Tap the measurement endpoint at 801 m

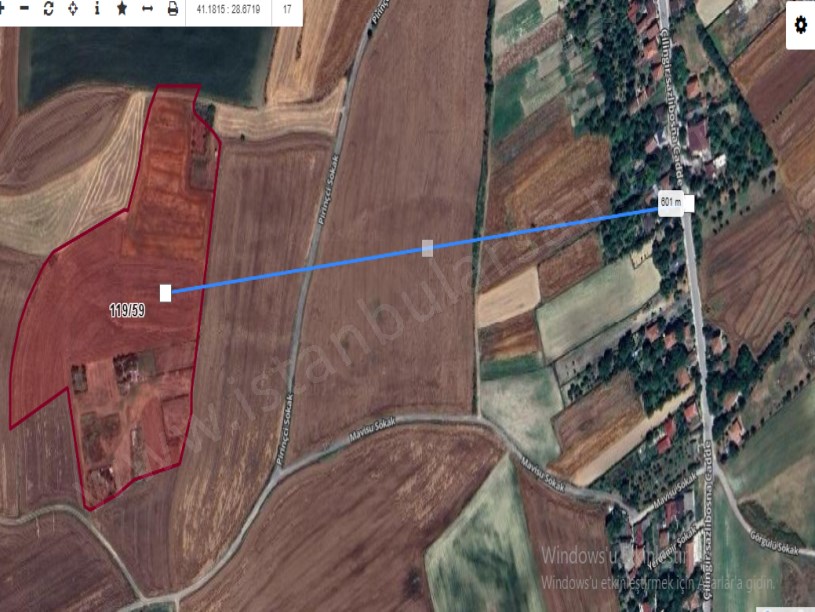coord(688,203)
